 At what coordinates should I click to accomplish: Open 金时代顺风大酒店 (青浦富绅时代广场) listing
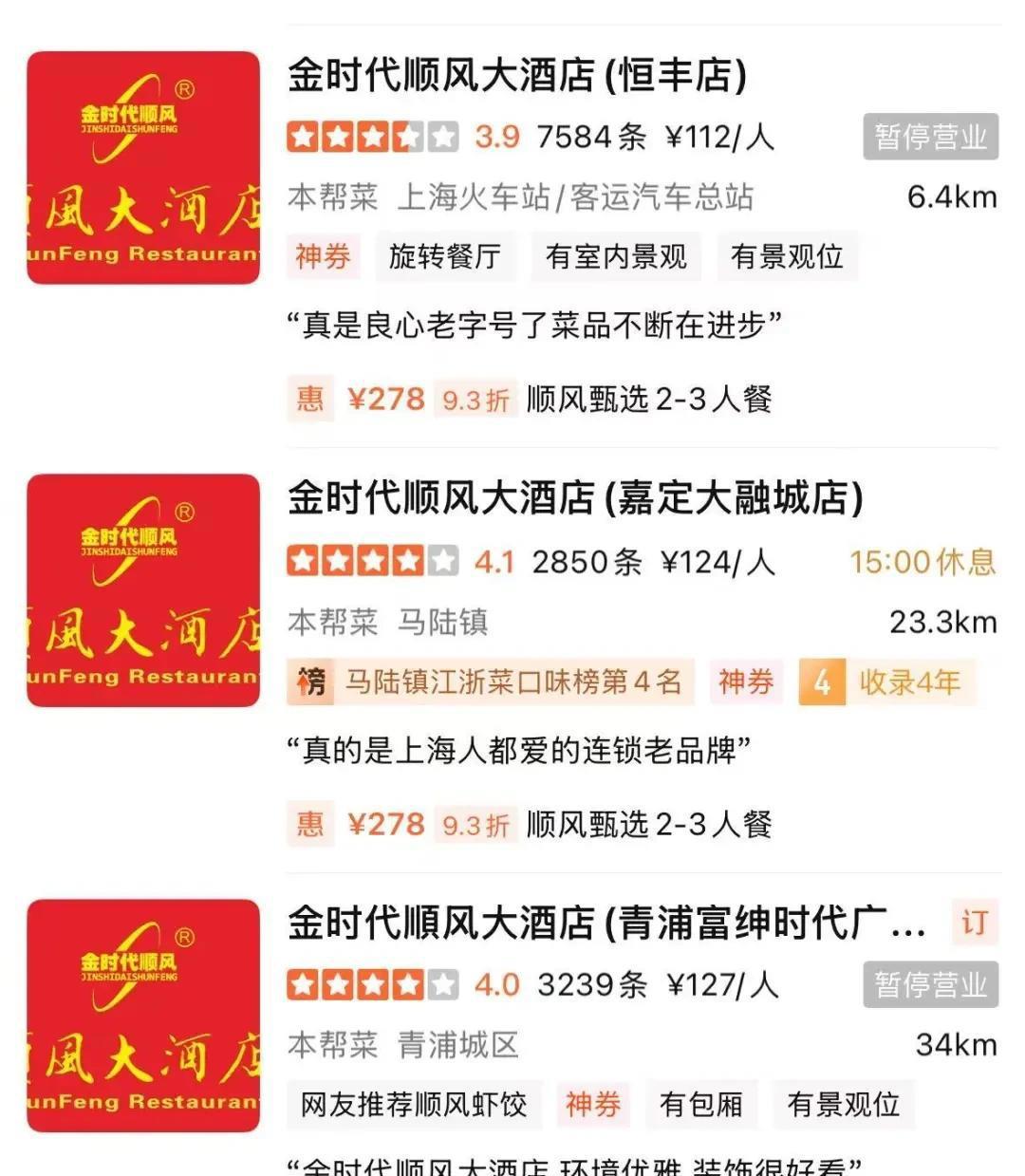click(607, 923)
